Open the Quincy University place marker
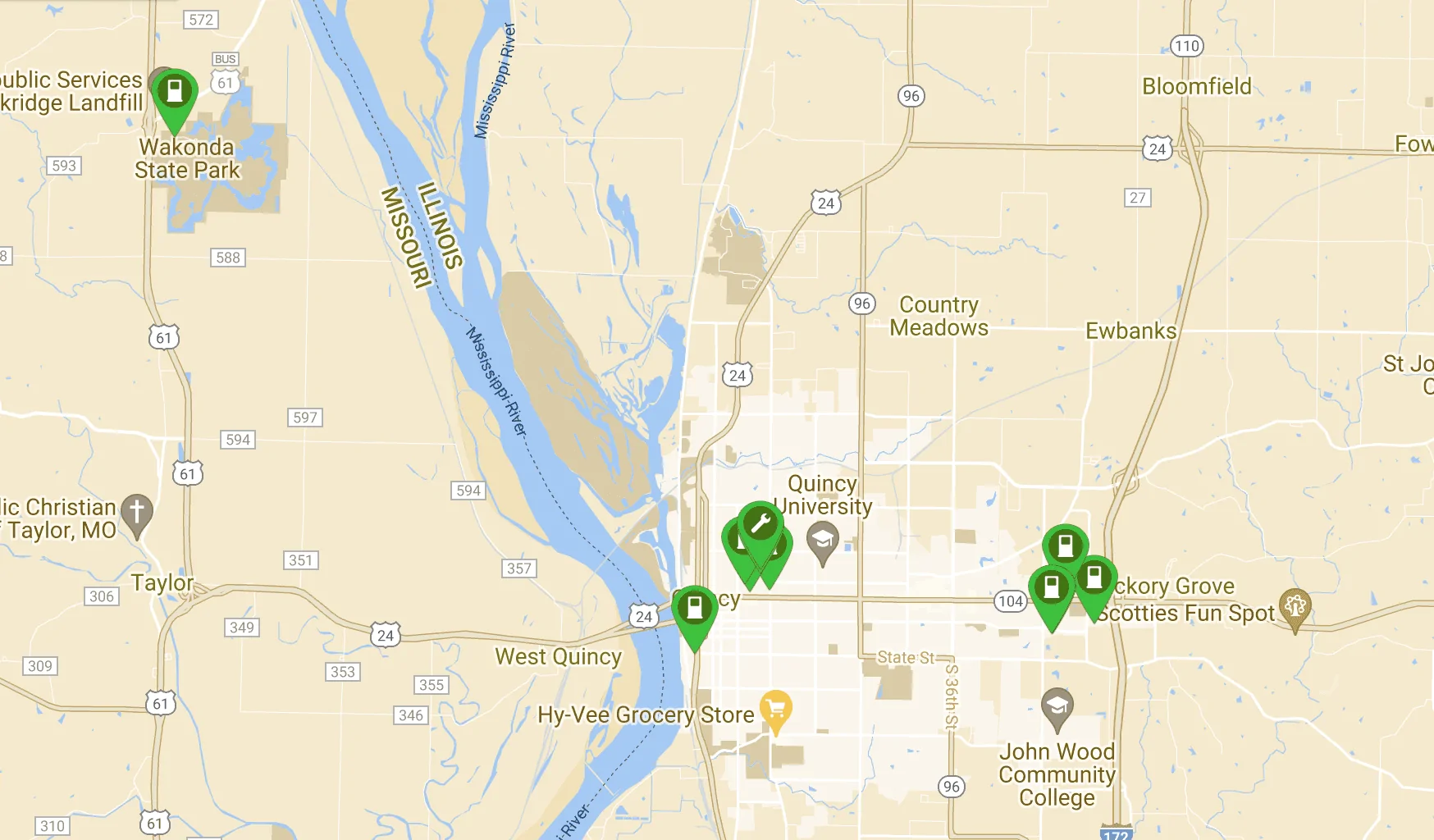Screen dimensions: 1434x840 coord(822,540)
